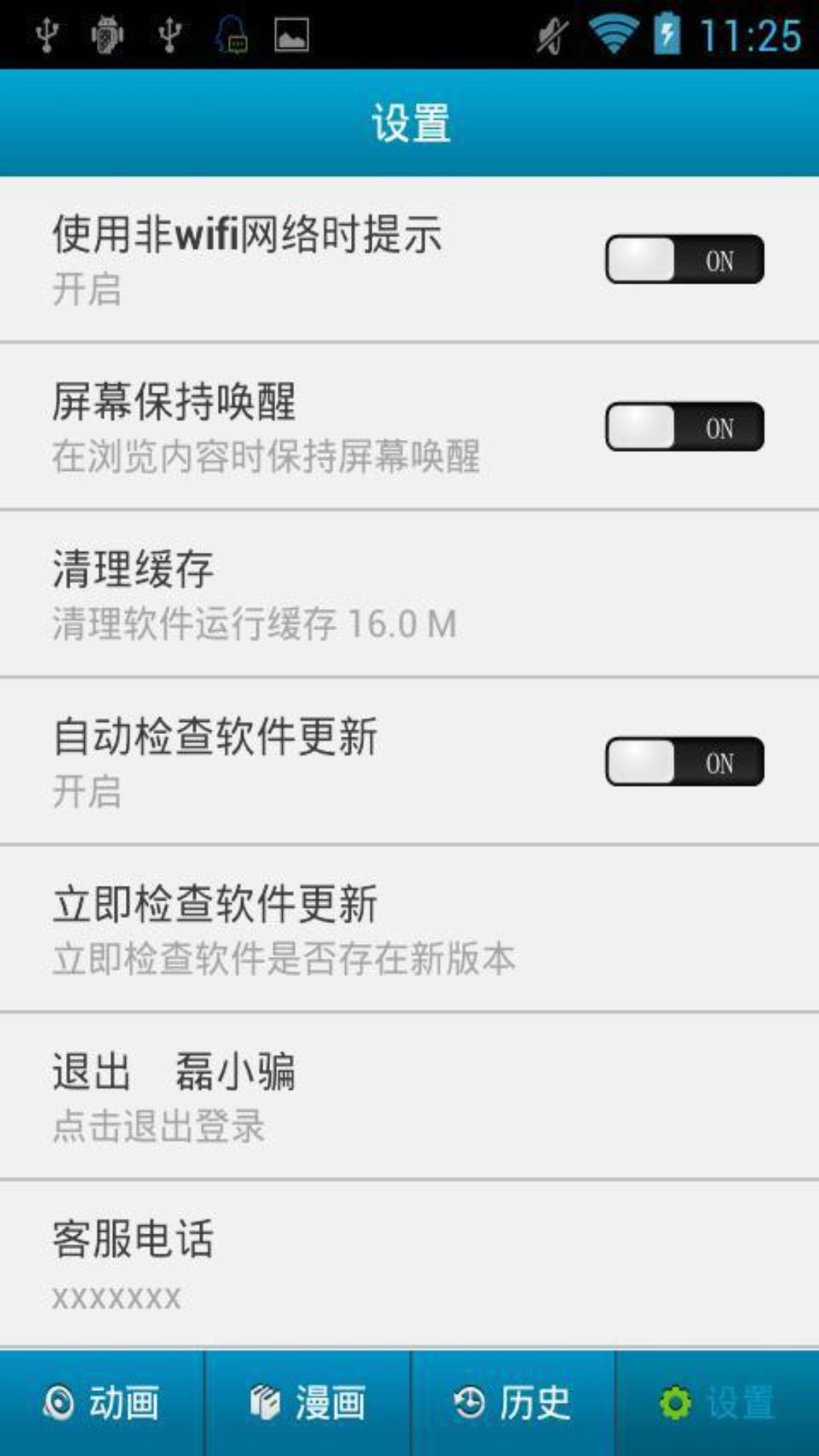Disable the 自动检查软件更新 switch
This screenshot has height=1456, width=819.
684,761
